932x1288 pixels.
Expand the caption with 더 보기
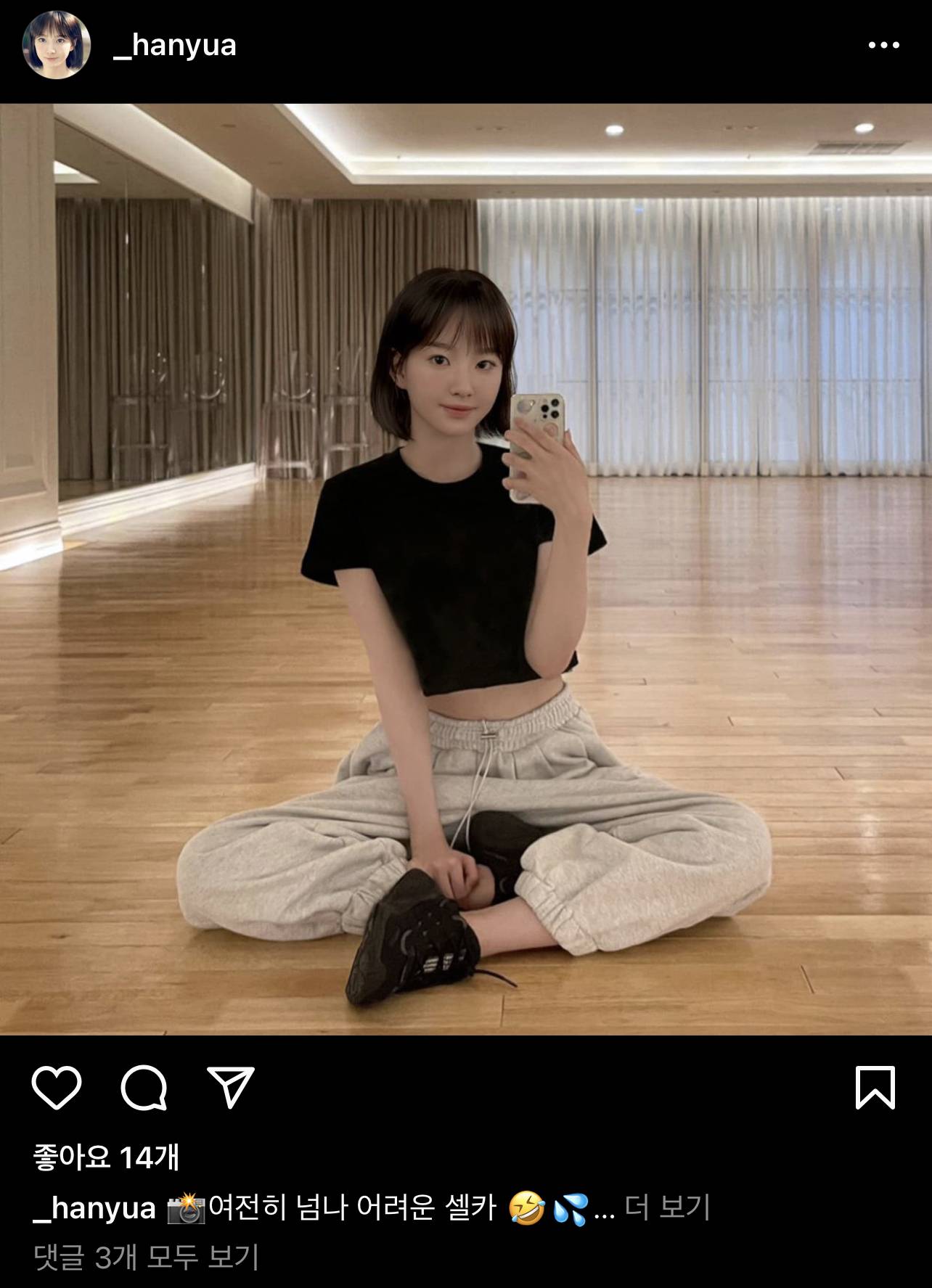tap(666, 1208)
